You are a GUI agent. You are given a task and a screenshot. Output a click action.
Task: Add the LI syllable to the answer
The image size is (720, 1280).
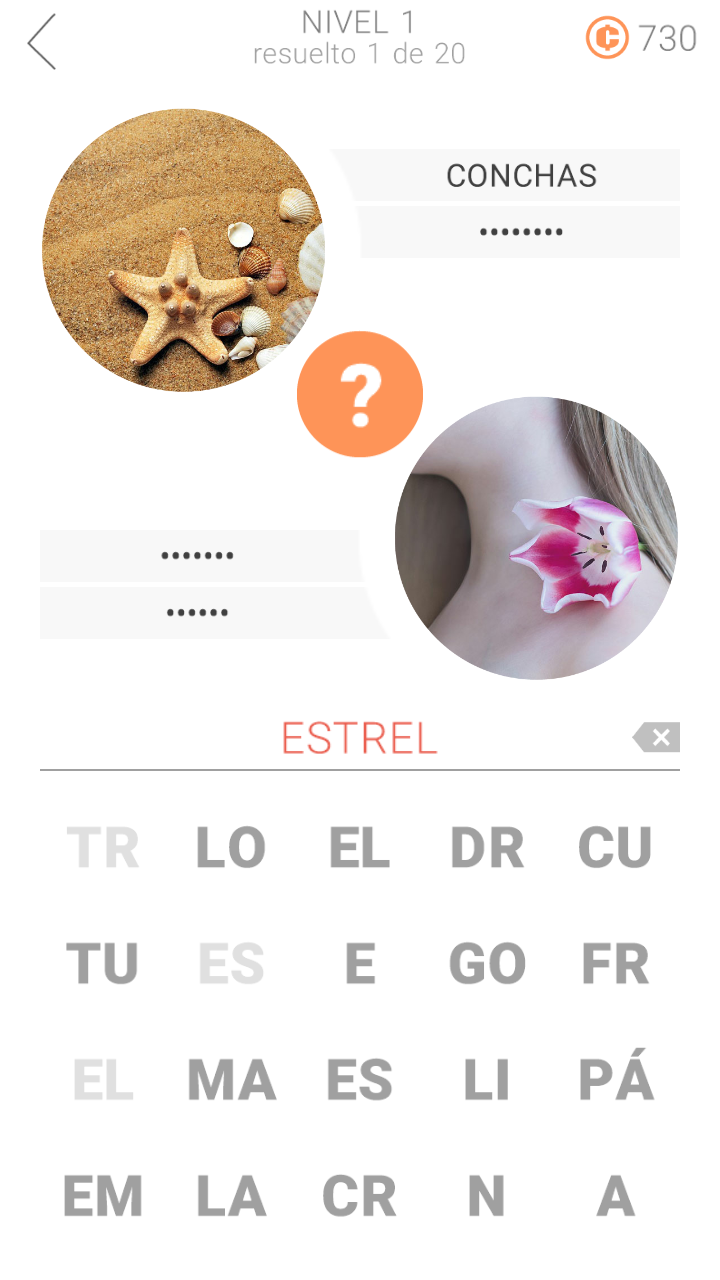(x=487, y=1080)
